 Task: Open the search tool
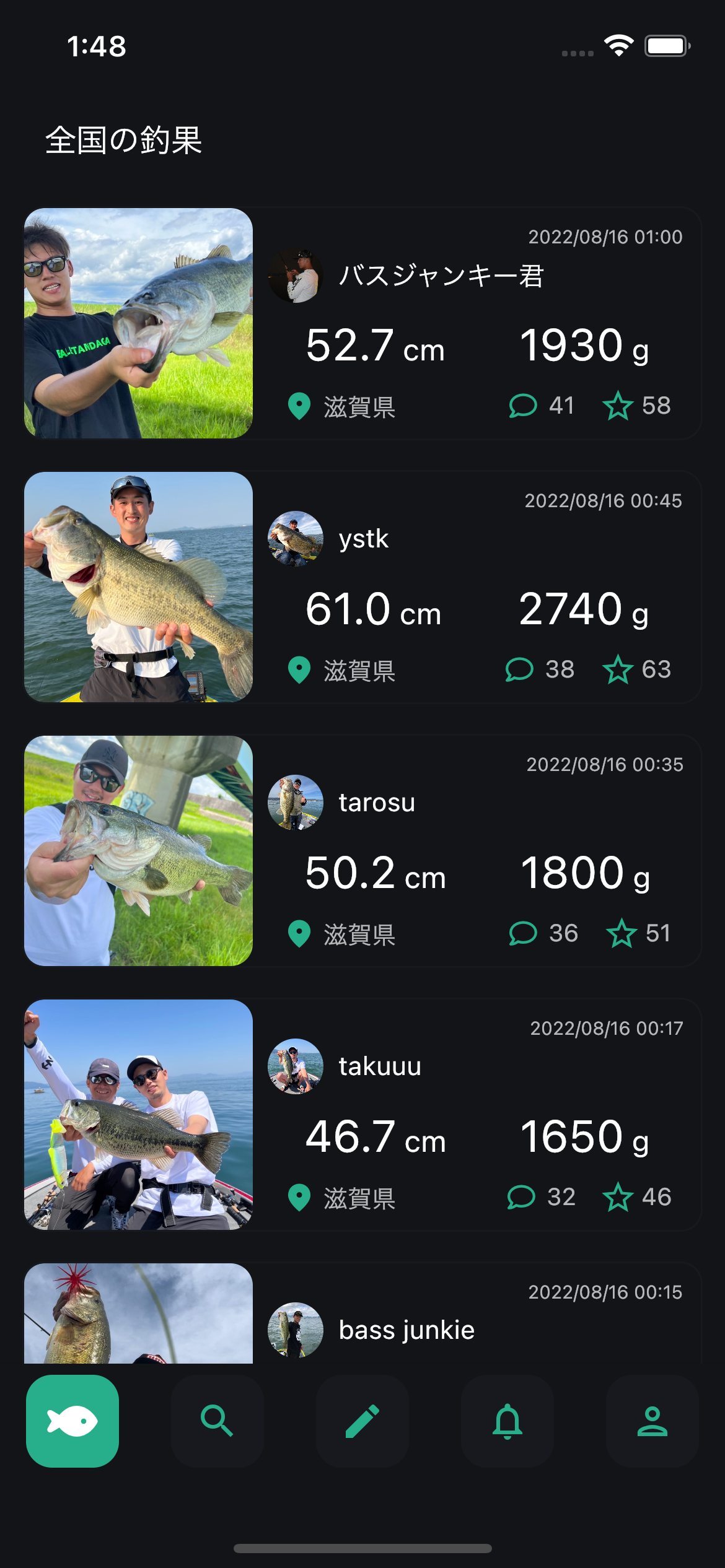coord(217,1421)
